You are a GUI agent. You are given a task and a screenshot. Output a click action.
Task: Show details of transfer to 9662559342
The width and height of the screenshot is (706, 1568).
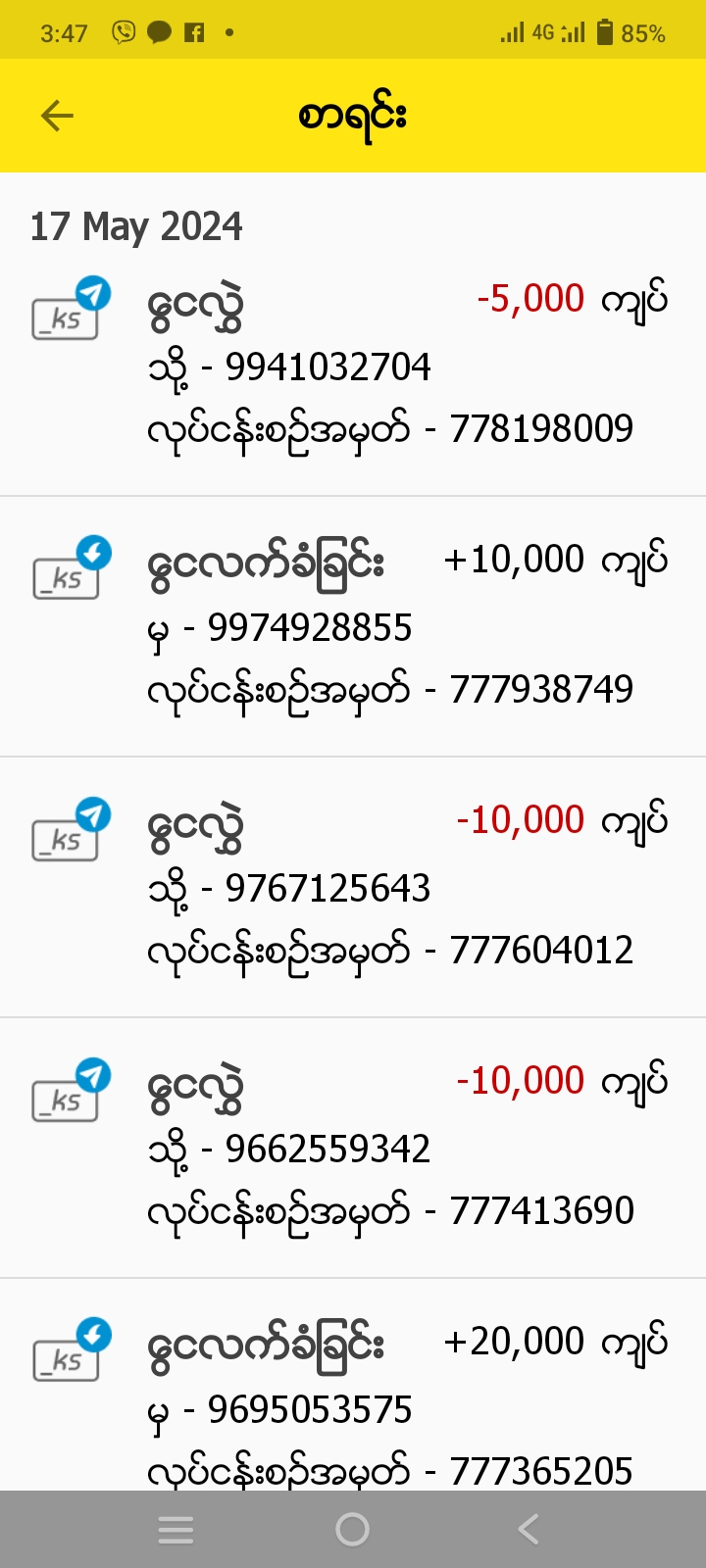(353, 1147)
